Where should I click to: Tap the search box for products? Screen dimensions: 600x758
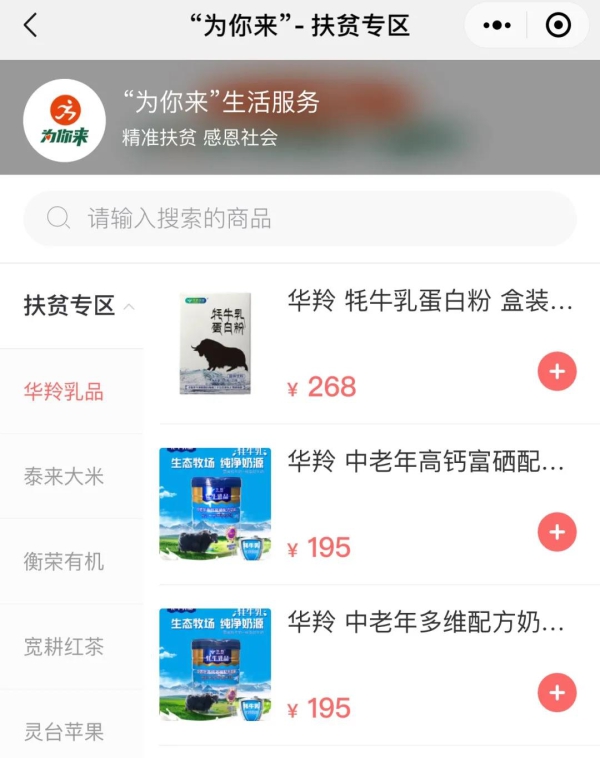coord(300,219)
